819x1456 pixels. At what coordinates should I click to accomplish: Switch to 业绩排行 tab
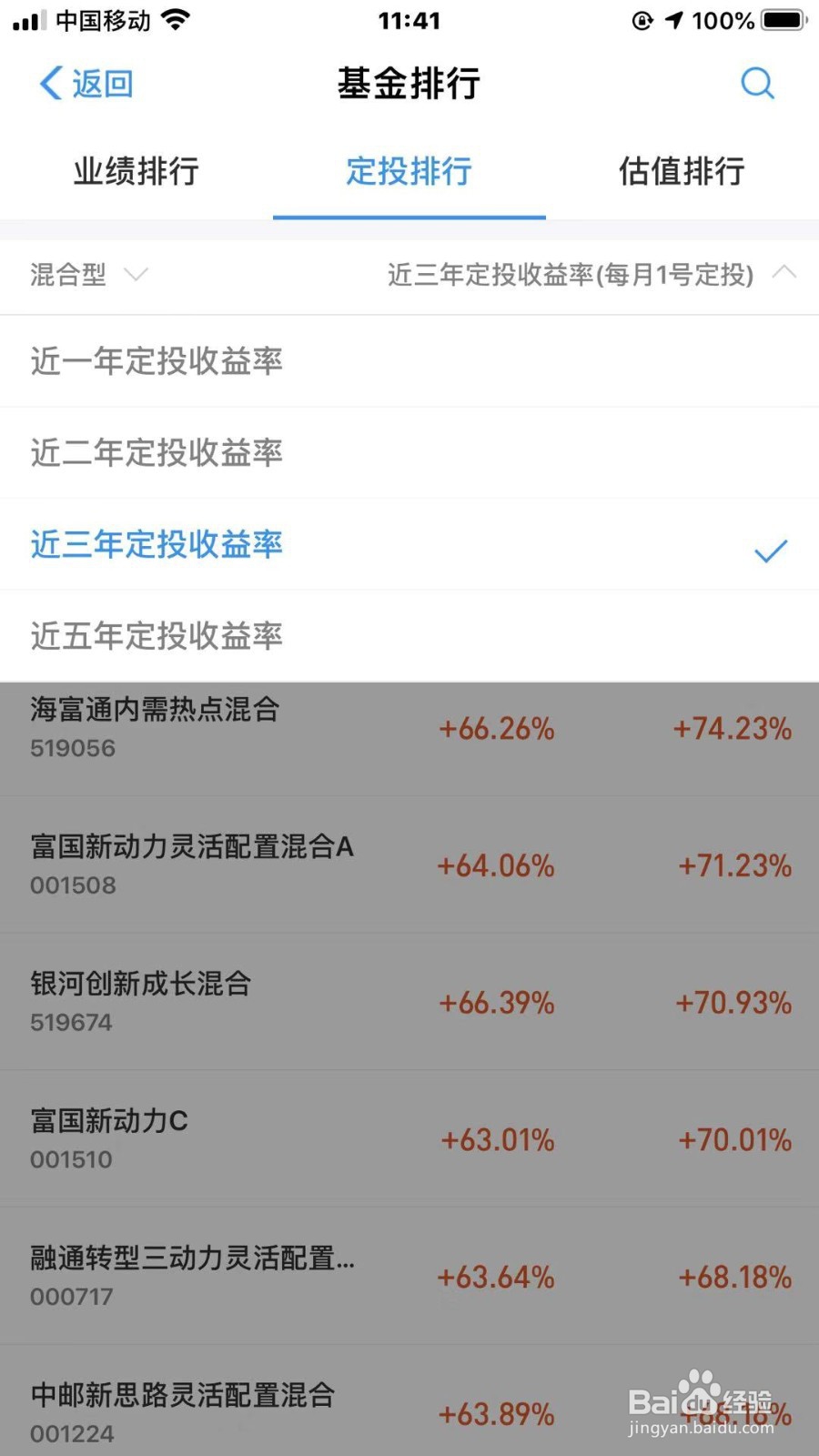pos(136,171)
